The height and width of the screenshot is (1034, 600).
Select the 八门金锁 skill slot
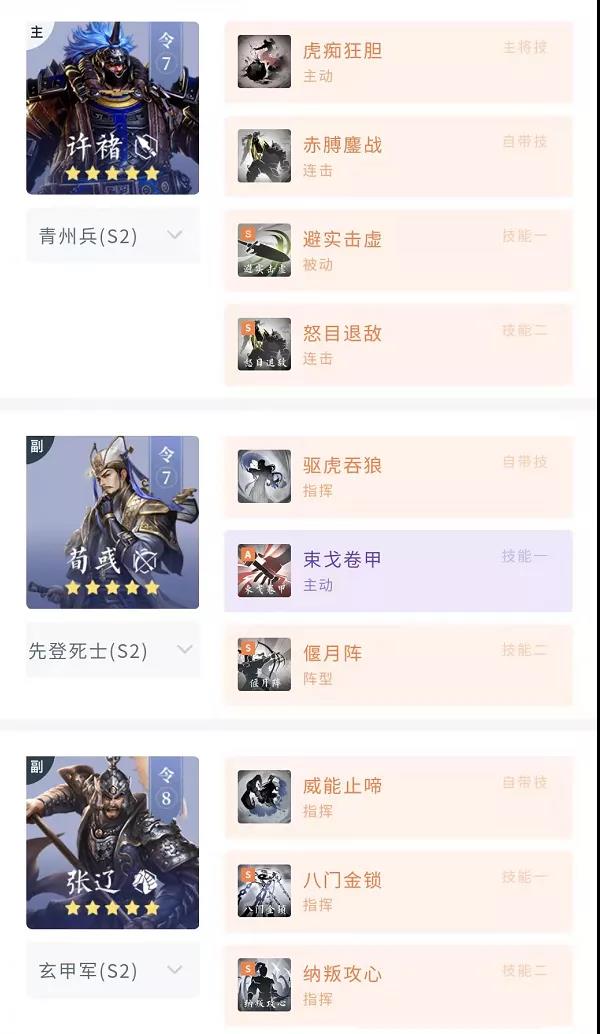click(x=398, y=892)
